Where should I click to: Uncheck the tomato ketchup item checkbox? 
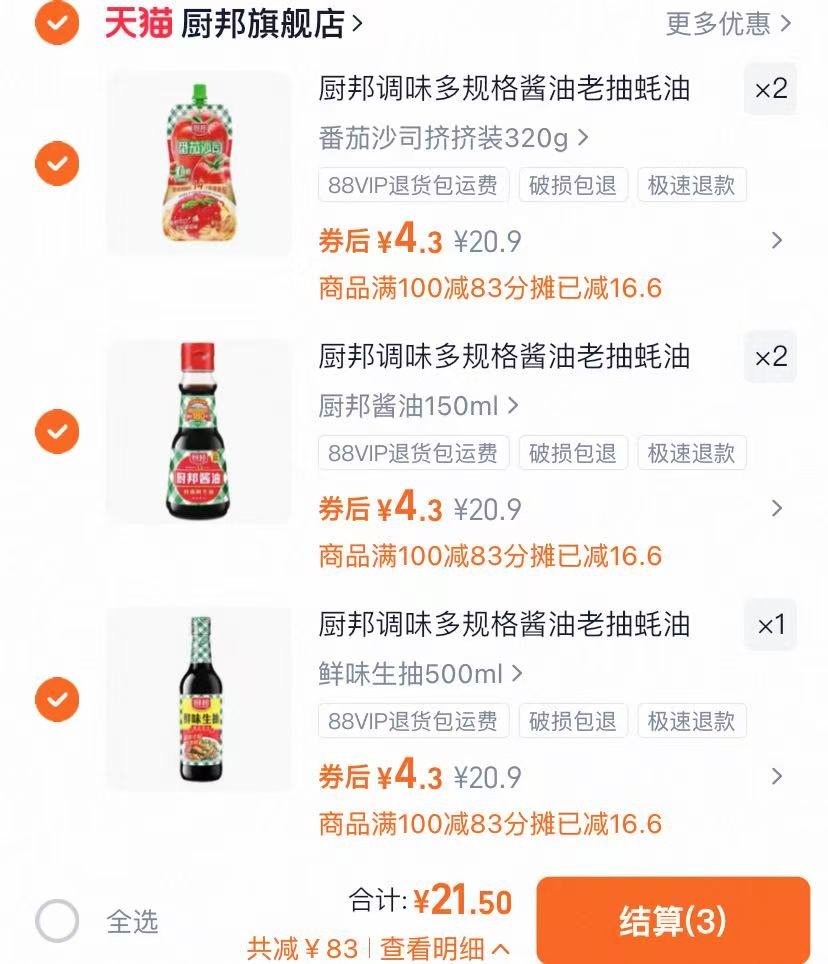click(56, 163)
